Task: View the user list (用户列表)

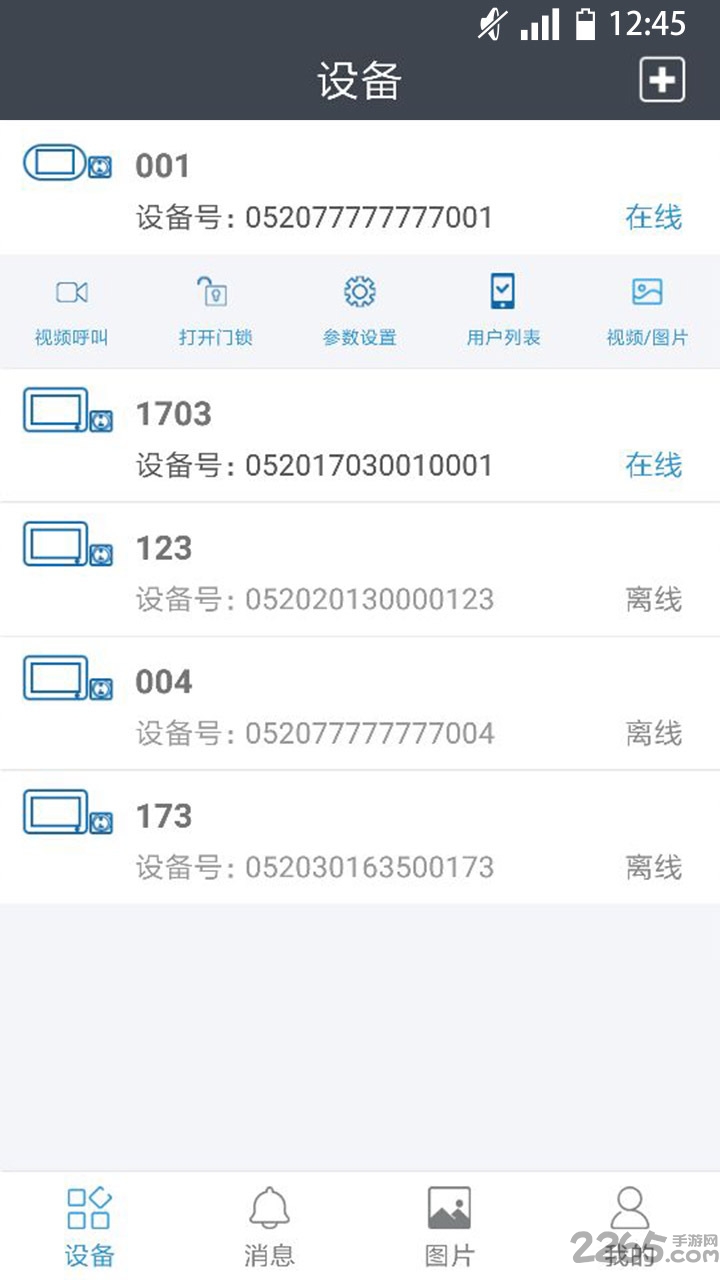Action: point(503,312)
